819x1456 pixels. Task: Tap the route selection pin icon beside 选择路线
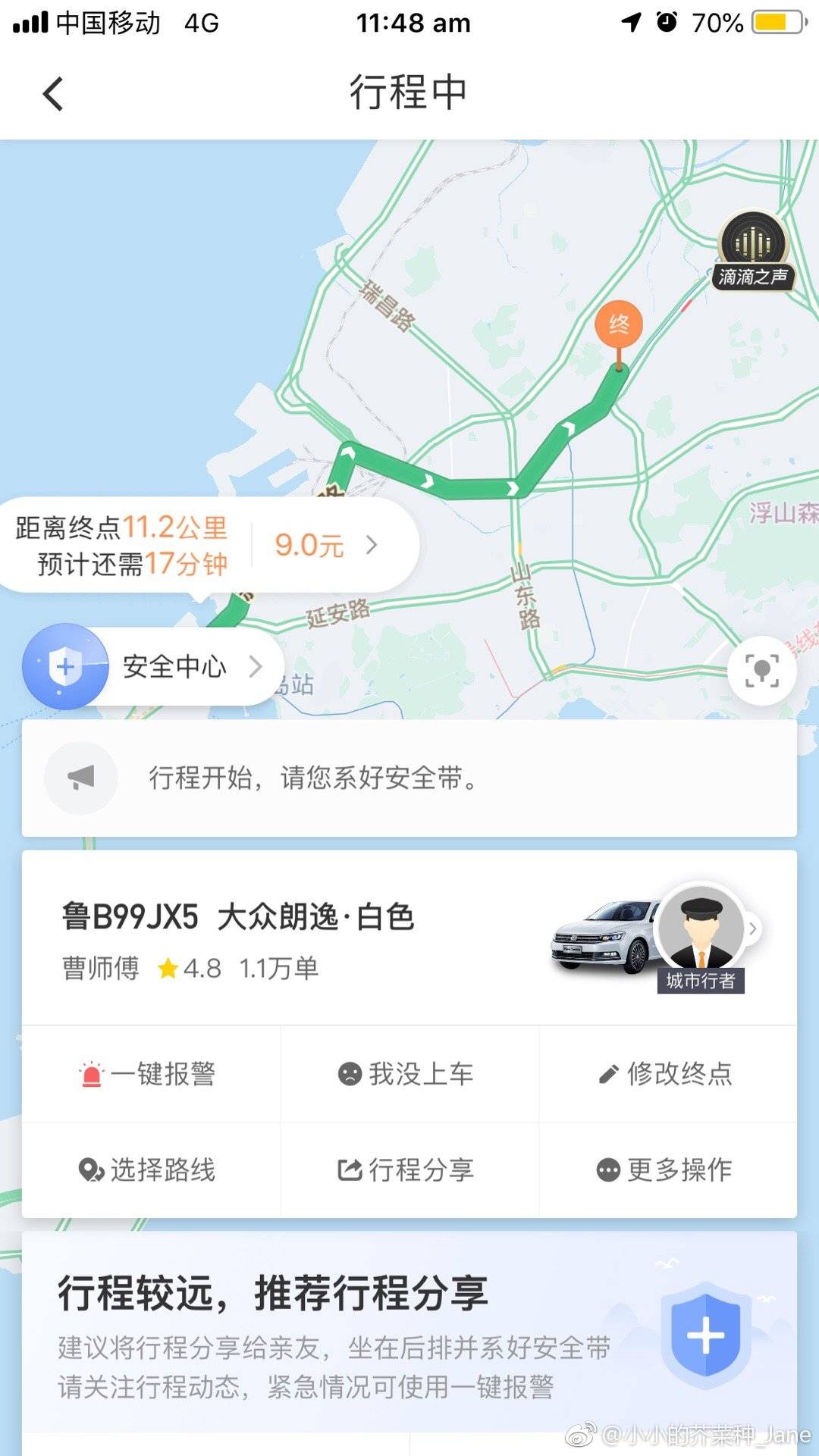[93, 1169]
